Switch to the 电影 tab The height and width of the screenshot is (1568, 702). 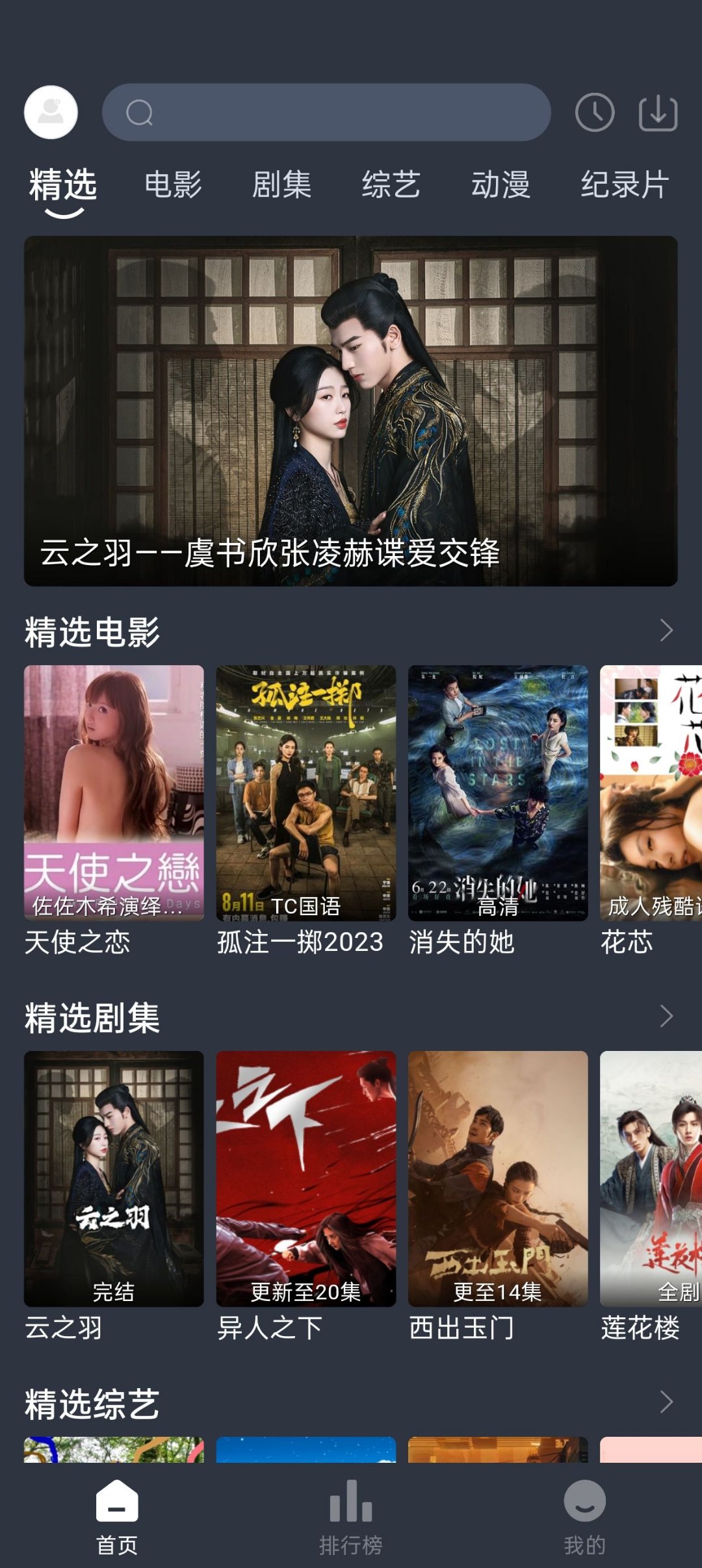pyautogui.click(x=173, y=184)
